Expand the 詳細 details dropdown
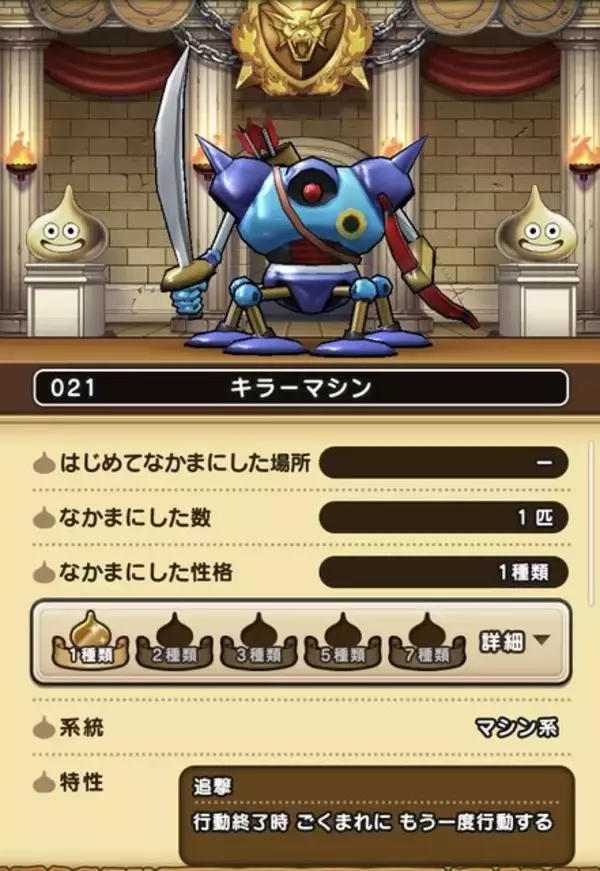This screenshot has height=871, width=600. pos(516,642)
